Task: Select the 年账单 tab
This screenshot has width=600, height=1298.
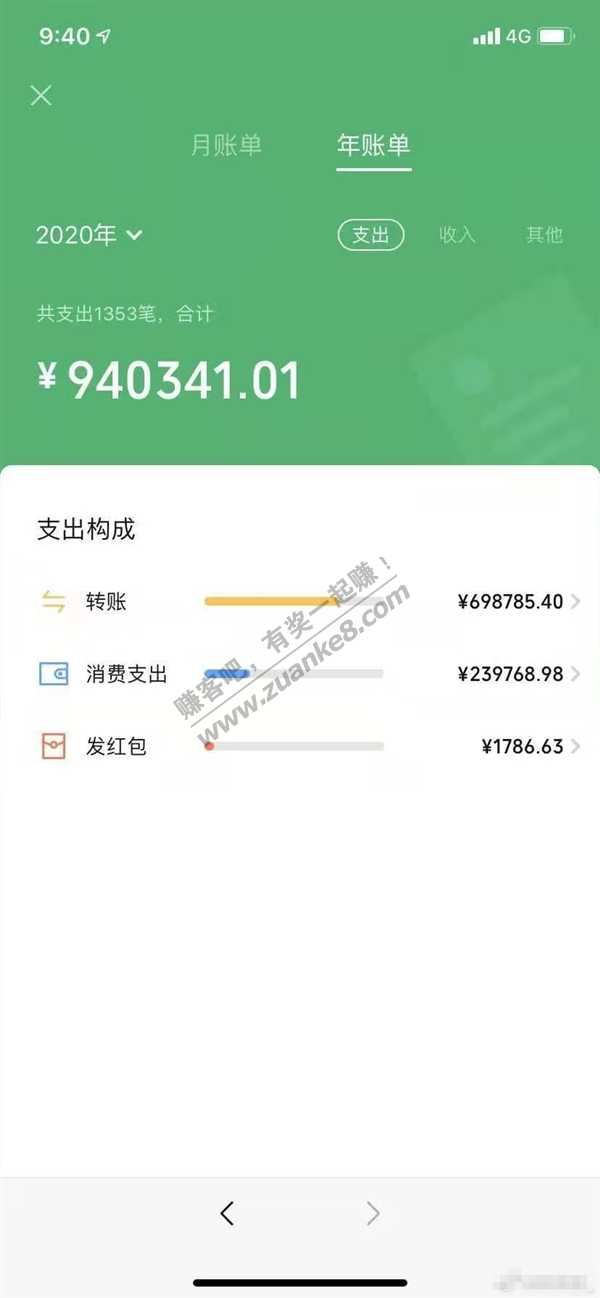Action: pos(373,145)
